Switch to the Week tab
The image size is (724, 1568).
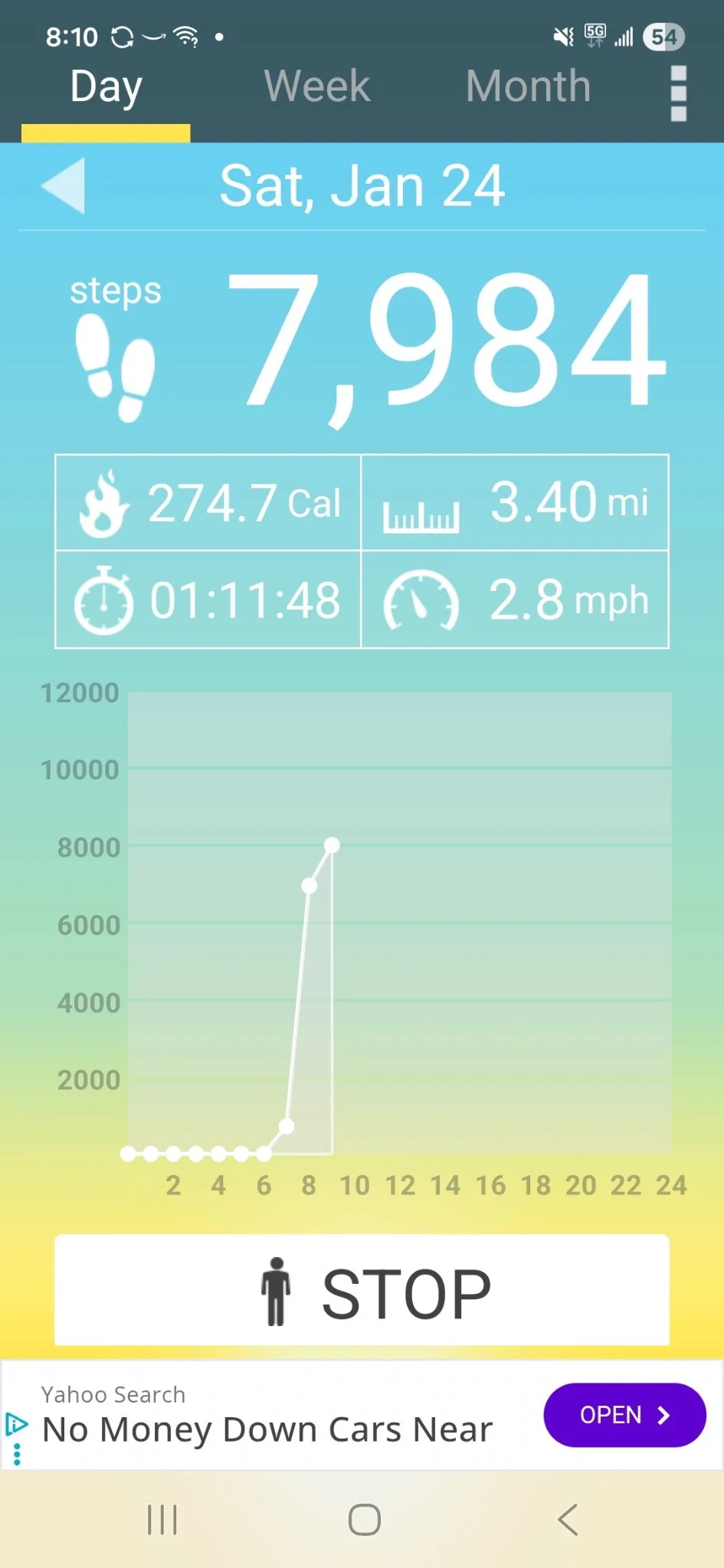(x=316, y=87)
